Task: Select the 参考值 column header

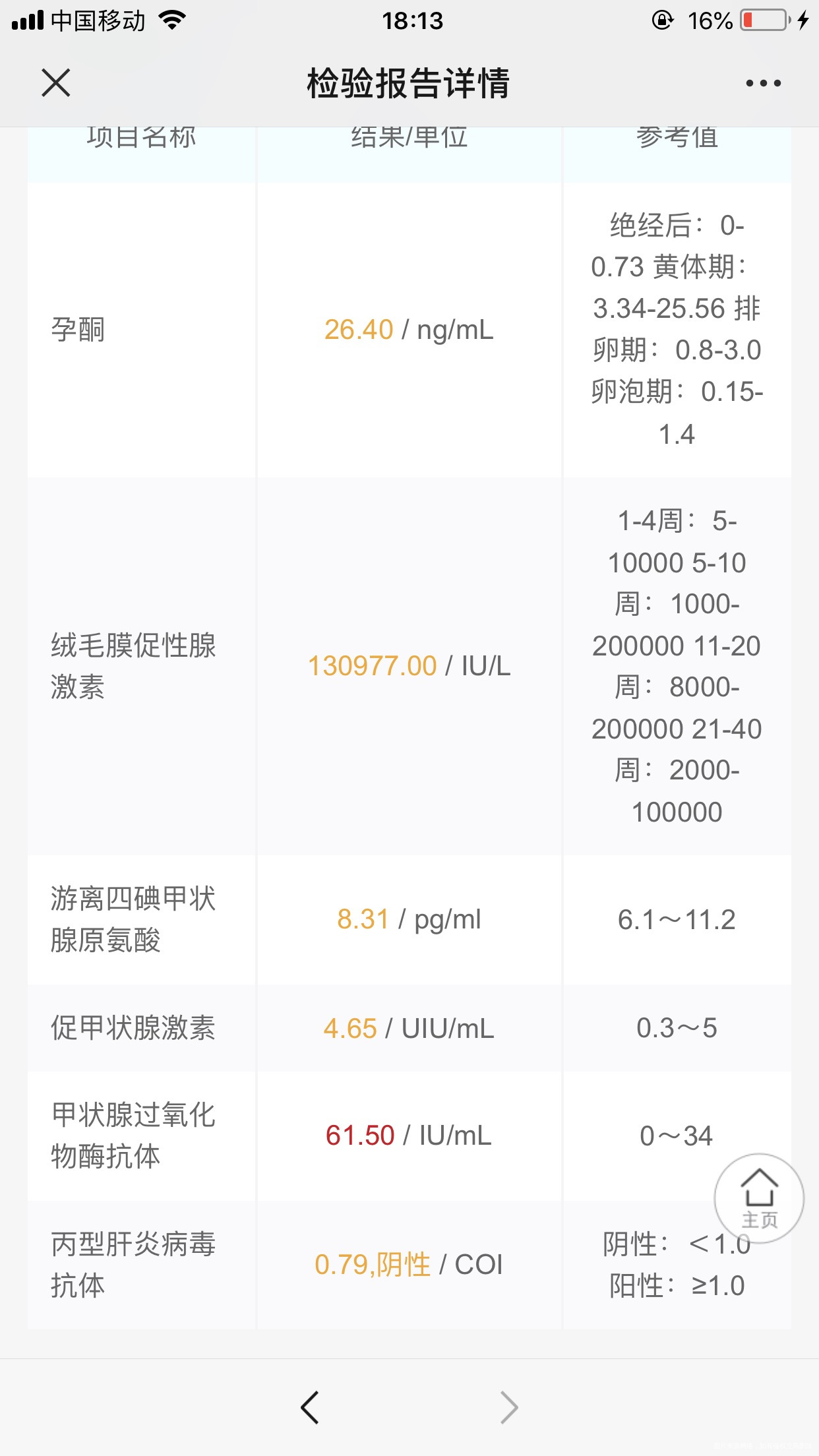Action: (x=678, y=135)
